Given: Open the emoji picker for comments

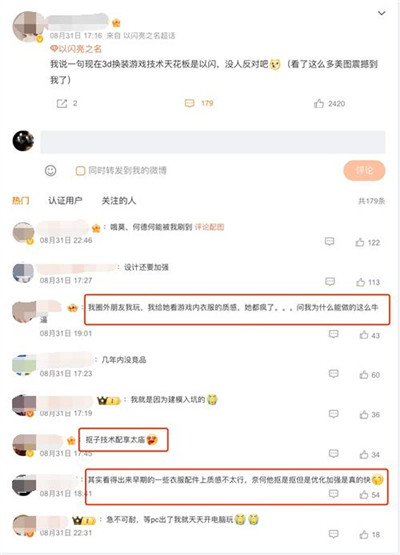Looking at the screenshot, I should coord(51,171).
